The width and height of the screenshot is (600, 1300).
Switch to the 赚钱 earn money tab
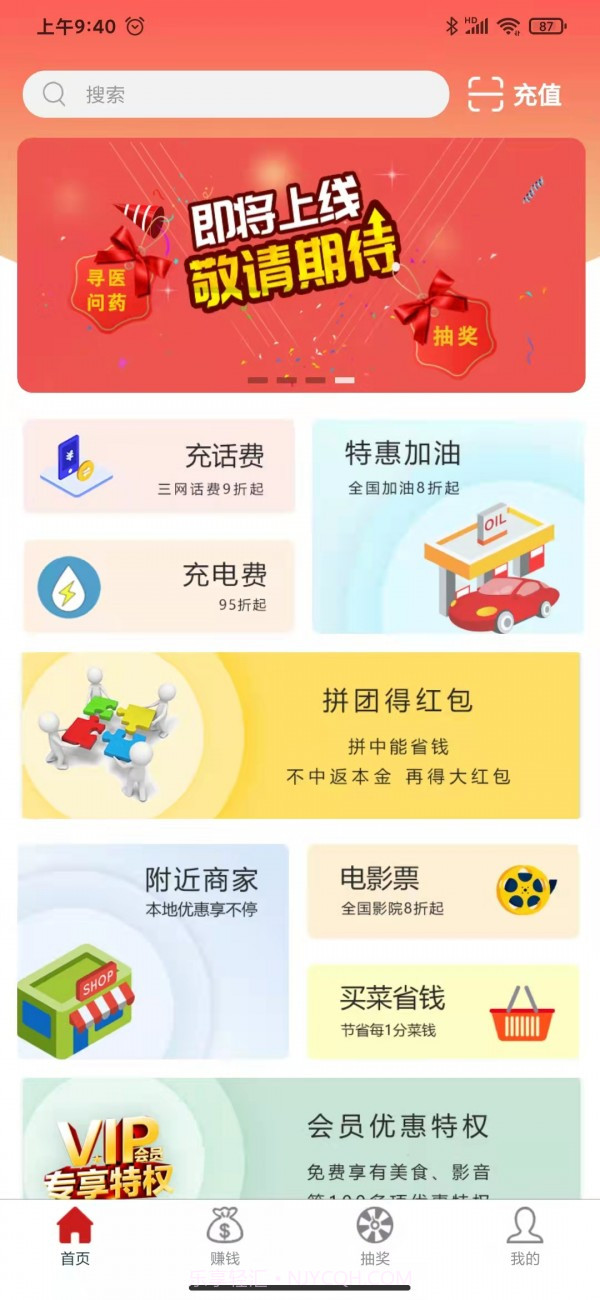(x=225, y=1237)
